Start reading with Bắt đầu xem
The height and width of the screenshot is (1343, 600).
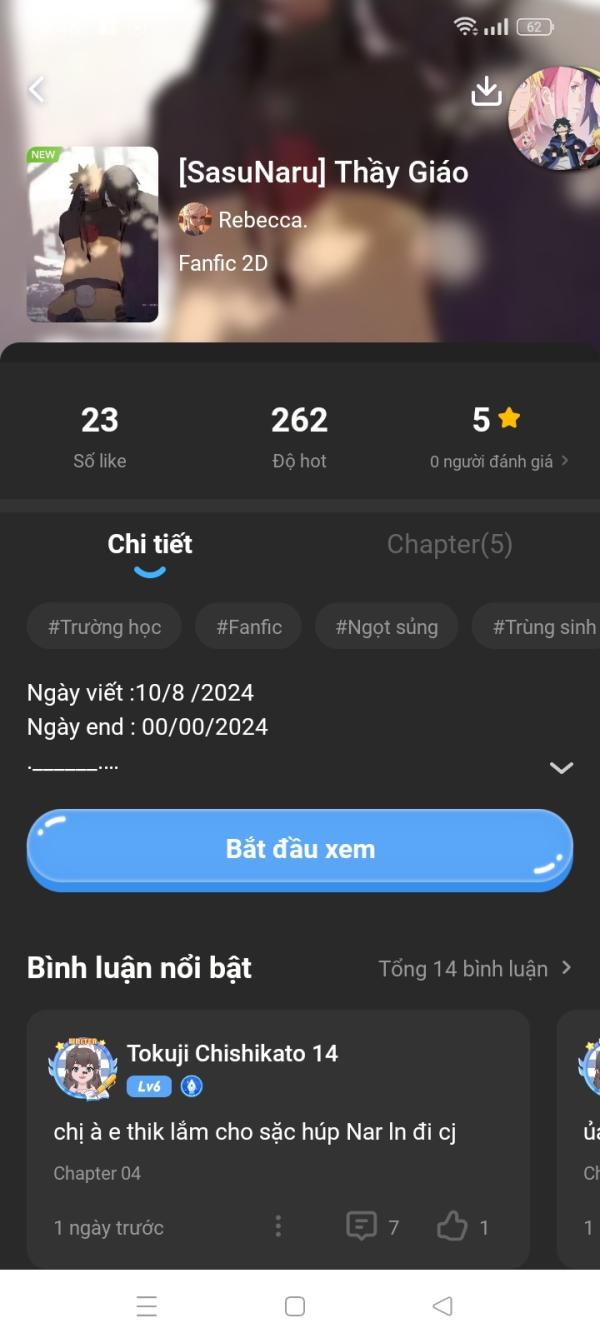tap(300, 849)
